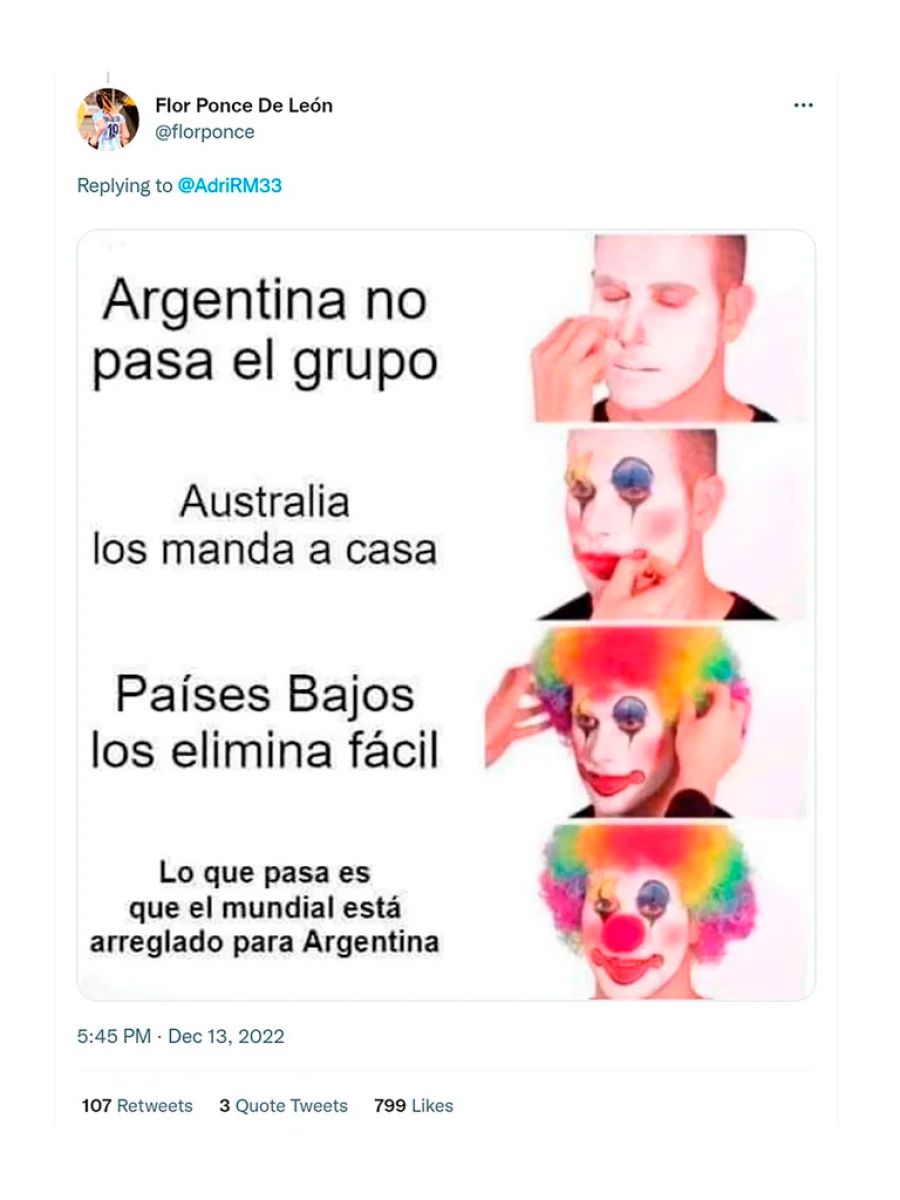
Task: See who gave the 799 Likes
Action: click(413, 1105)
